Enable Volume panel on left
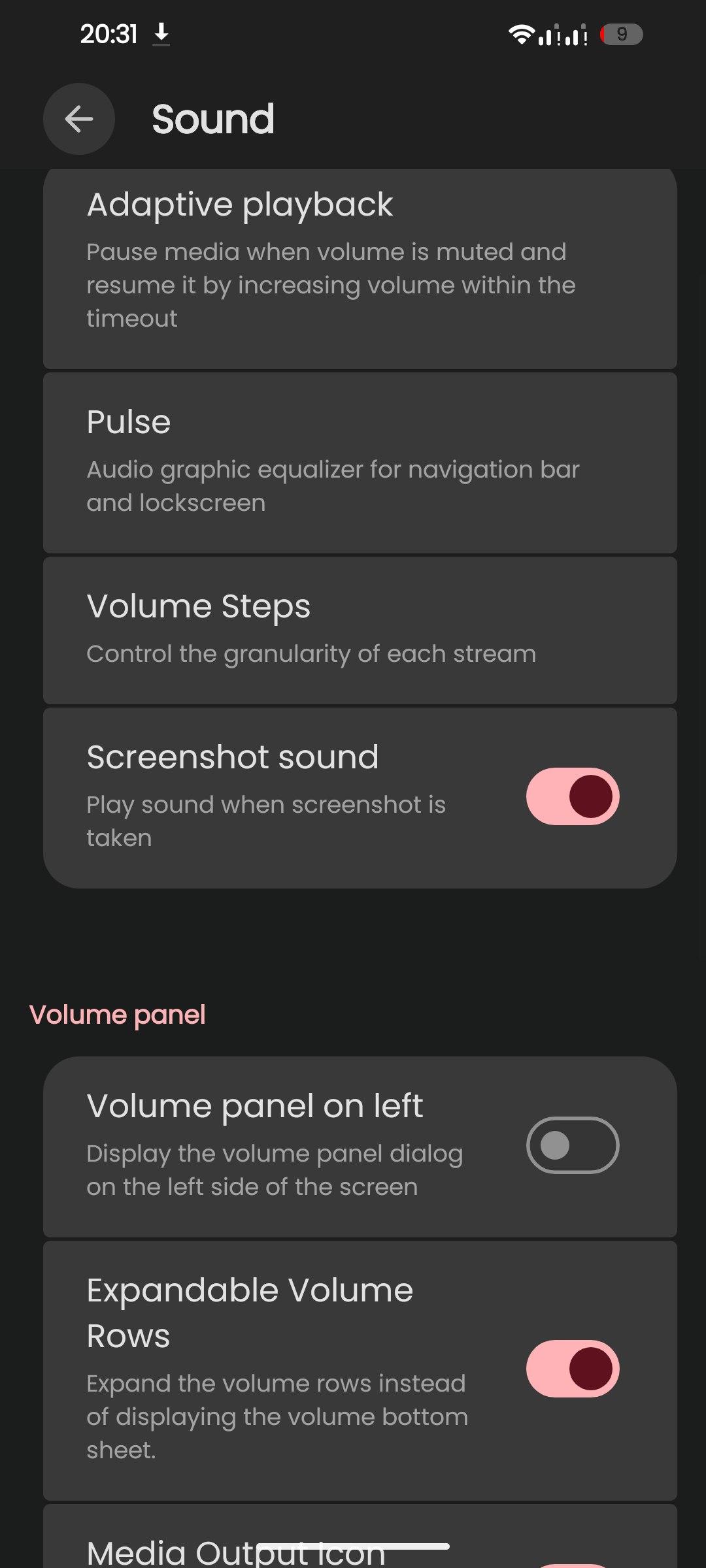 pos(573,1145)
